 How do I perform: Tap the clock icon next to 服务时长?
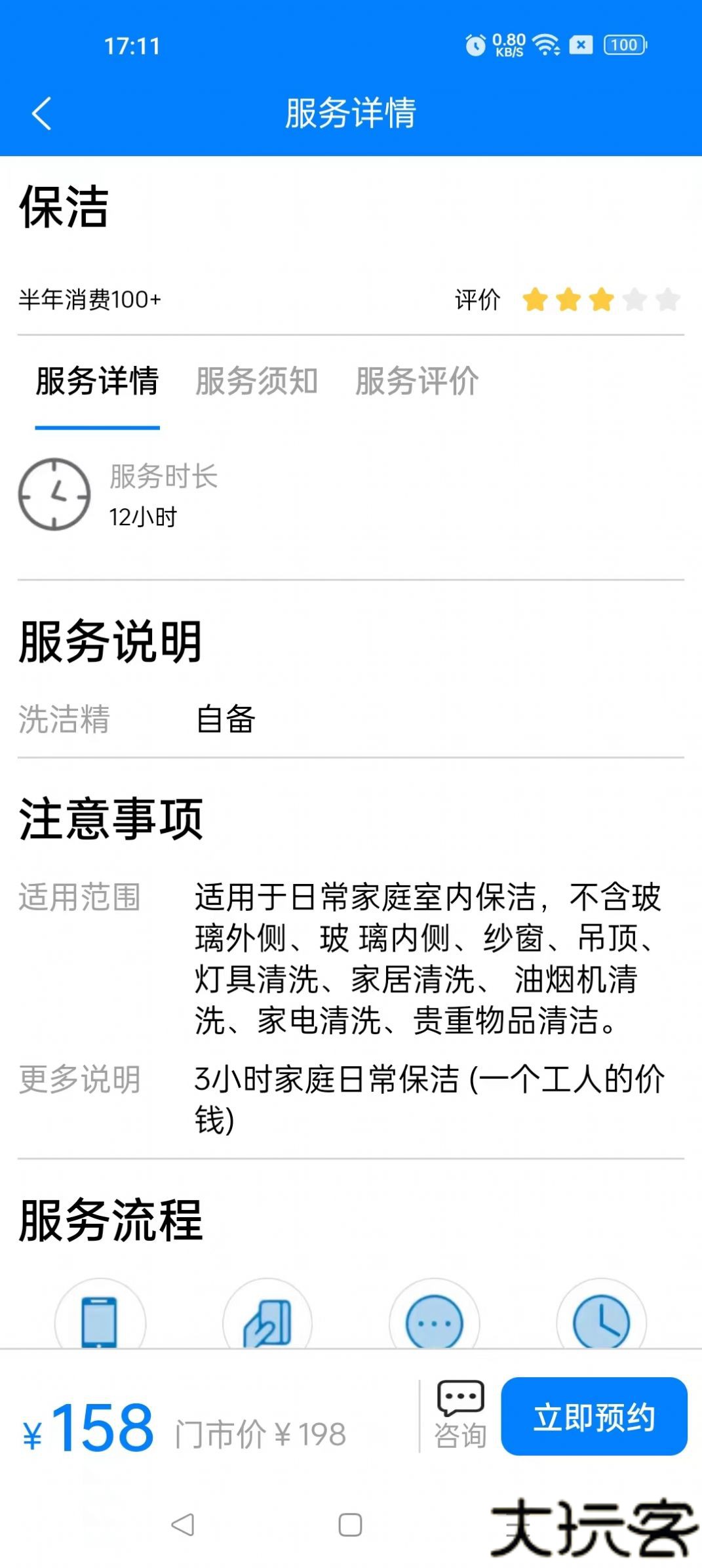point(55,495)
